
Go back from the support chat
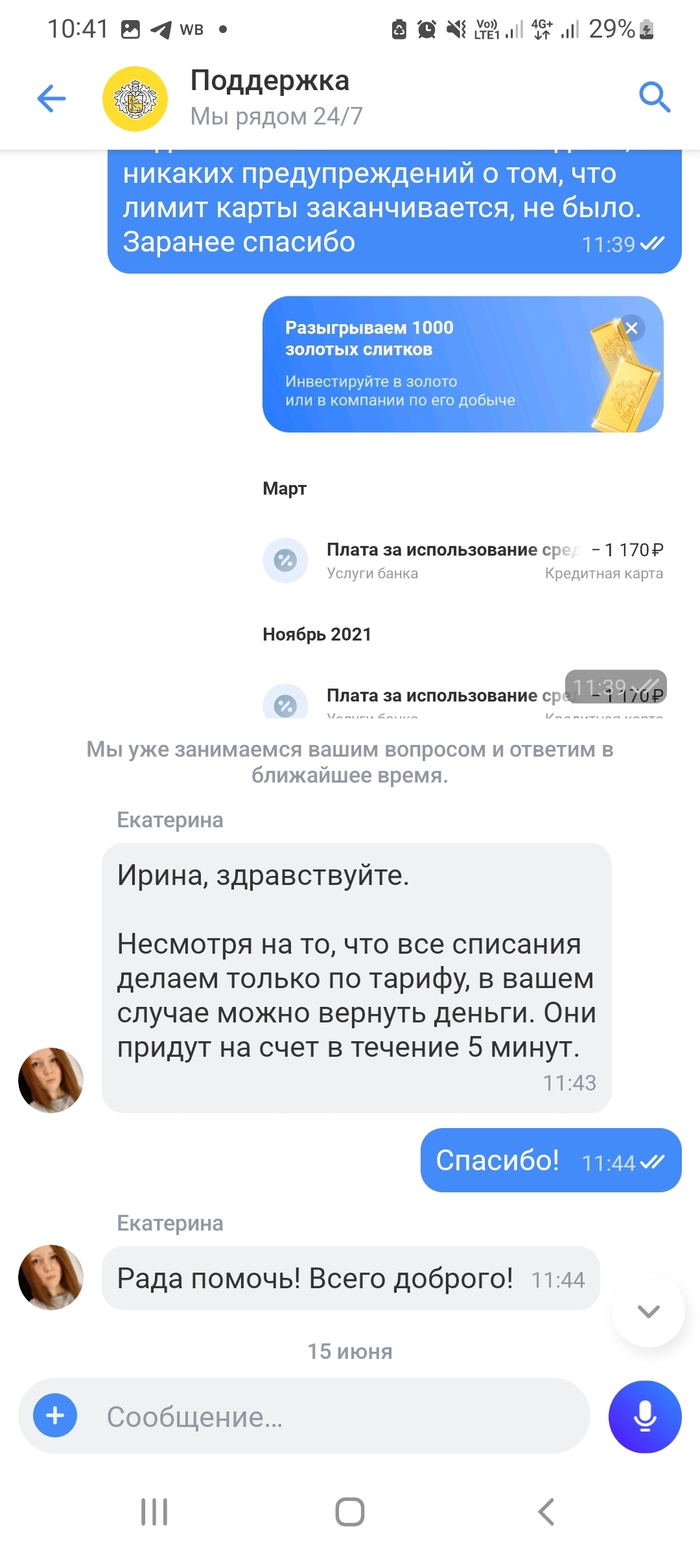click(50, 98)
